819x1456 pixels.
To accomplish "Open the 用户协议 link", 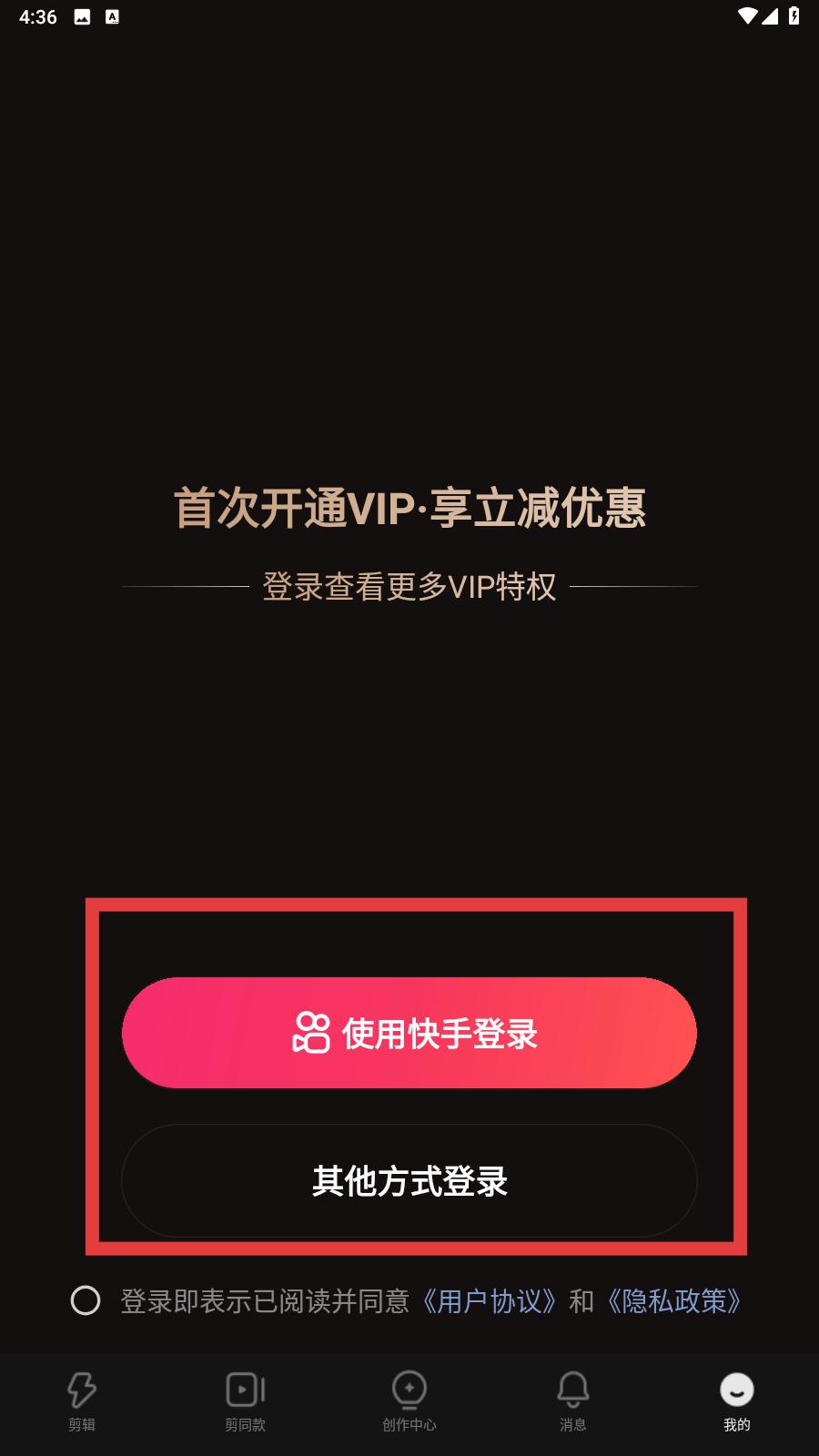I will (490, 1301).
